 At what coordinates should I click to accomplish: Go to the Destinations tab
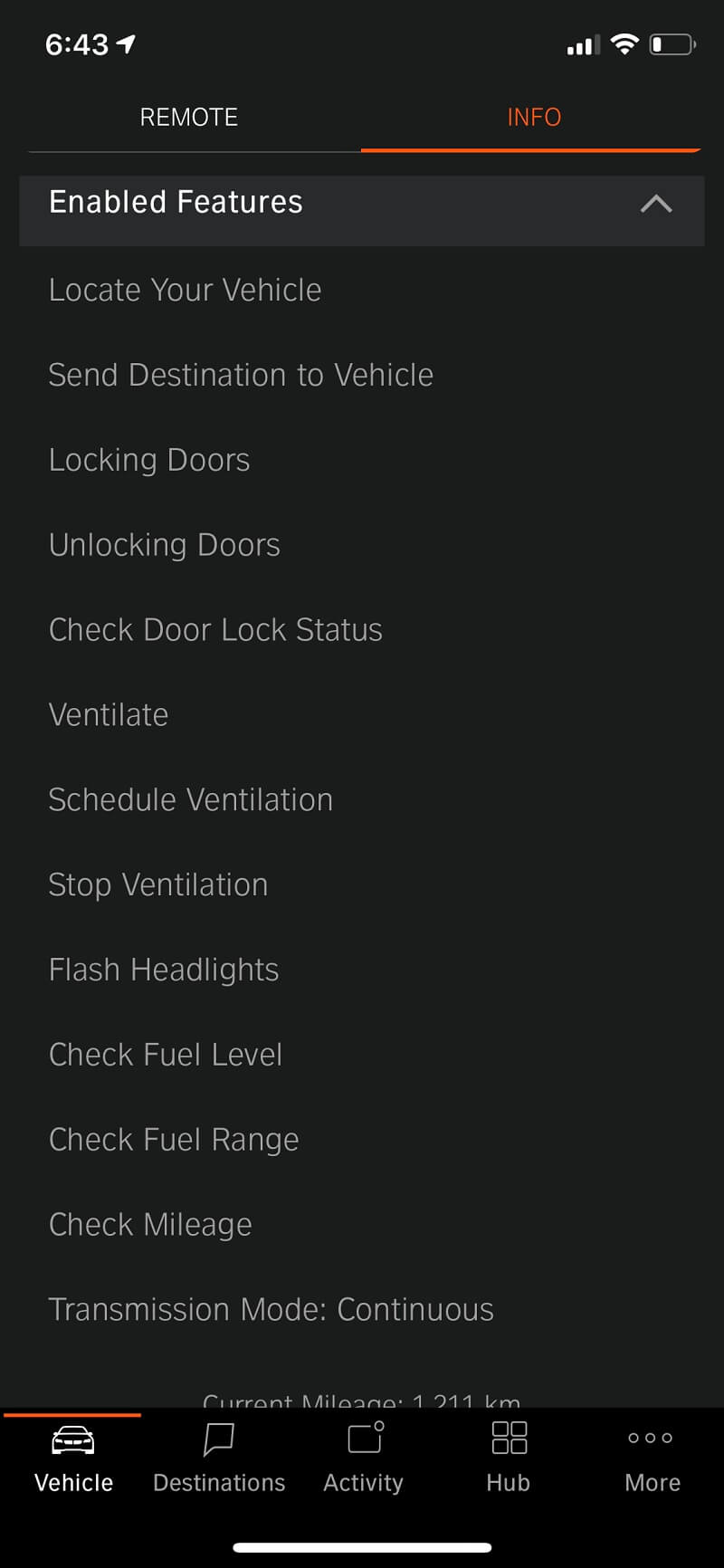pos(219,1458)
